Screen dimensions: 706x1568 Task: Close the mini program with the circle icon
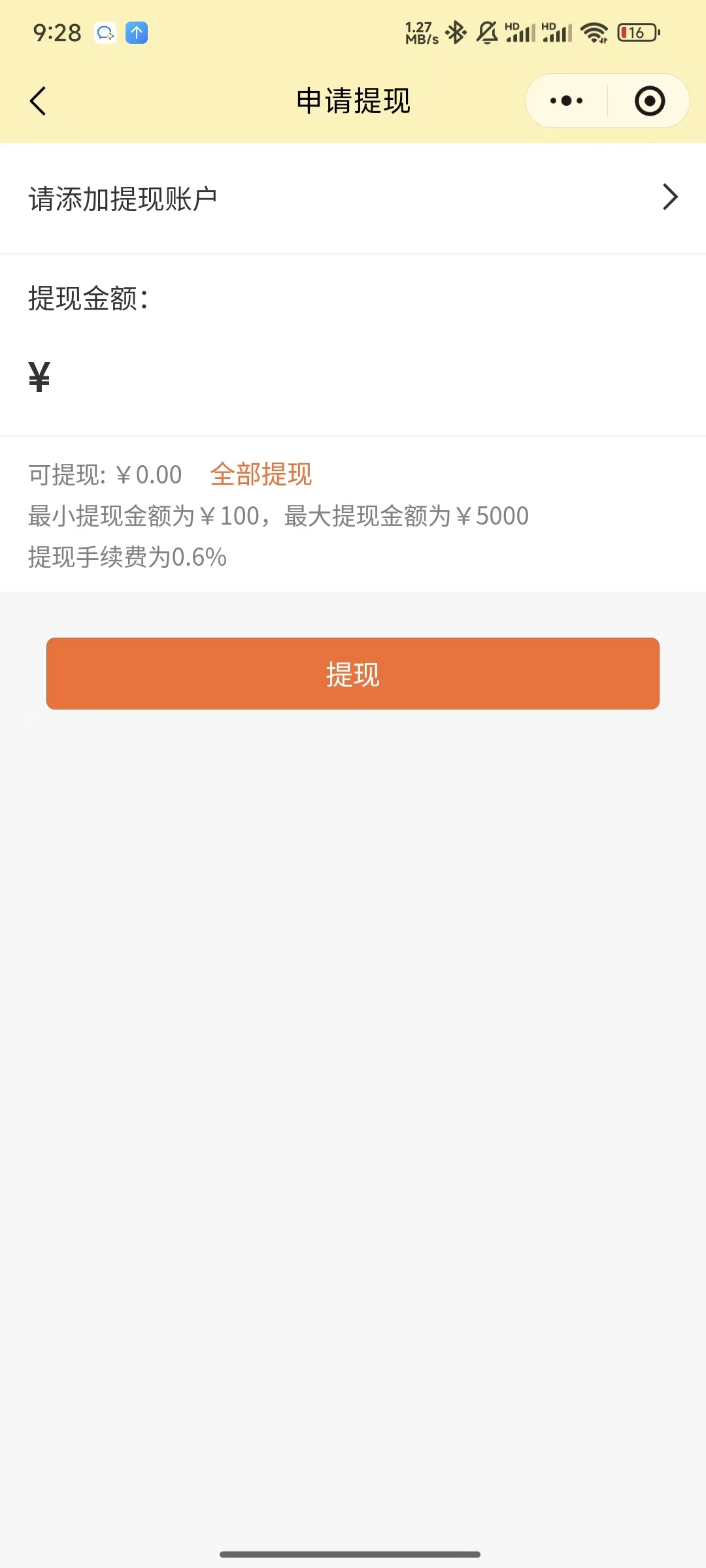pyautogui.click(x=649, y=101)
